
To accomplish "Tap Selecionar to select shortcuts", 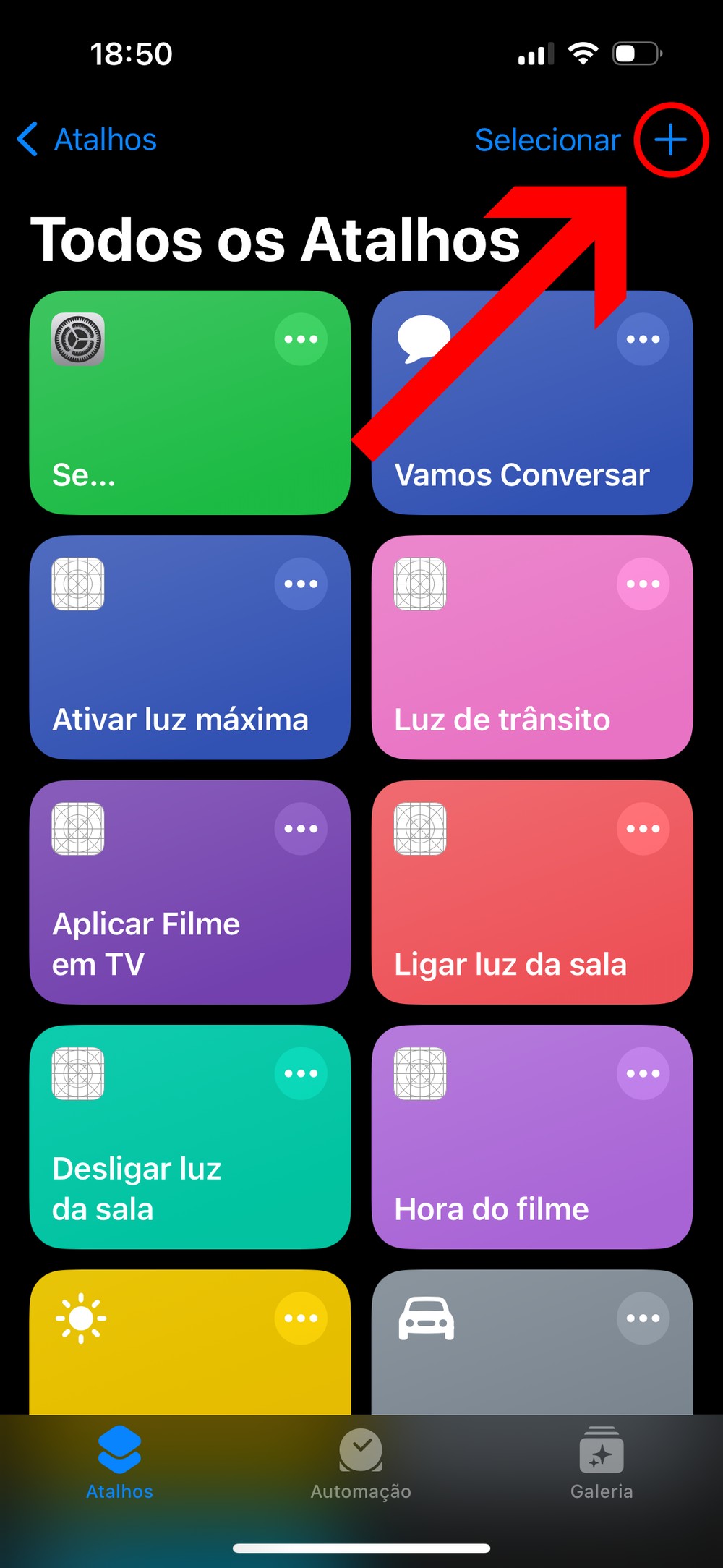I will click(x=547, y=140).
